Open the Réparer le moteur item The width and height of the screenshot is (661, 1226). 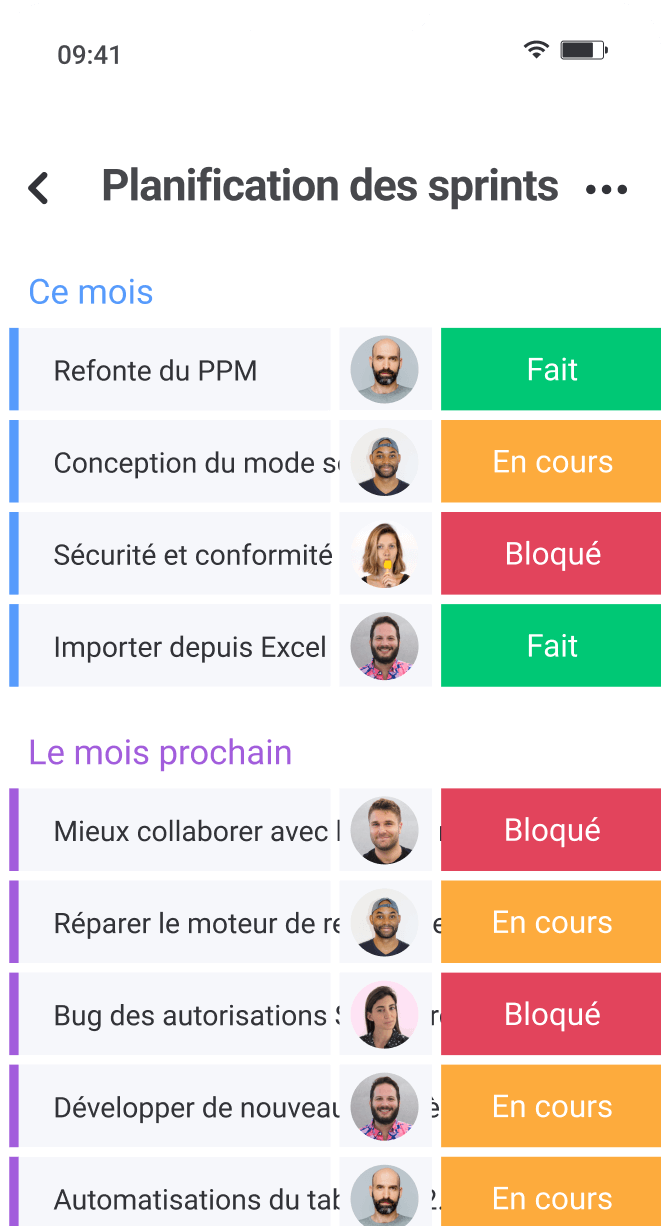(x=190, y=922)
